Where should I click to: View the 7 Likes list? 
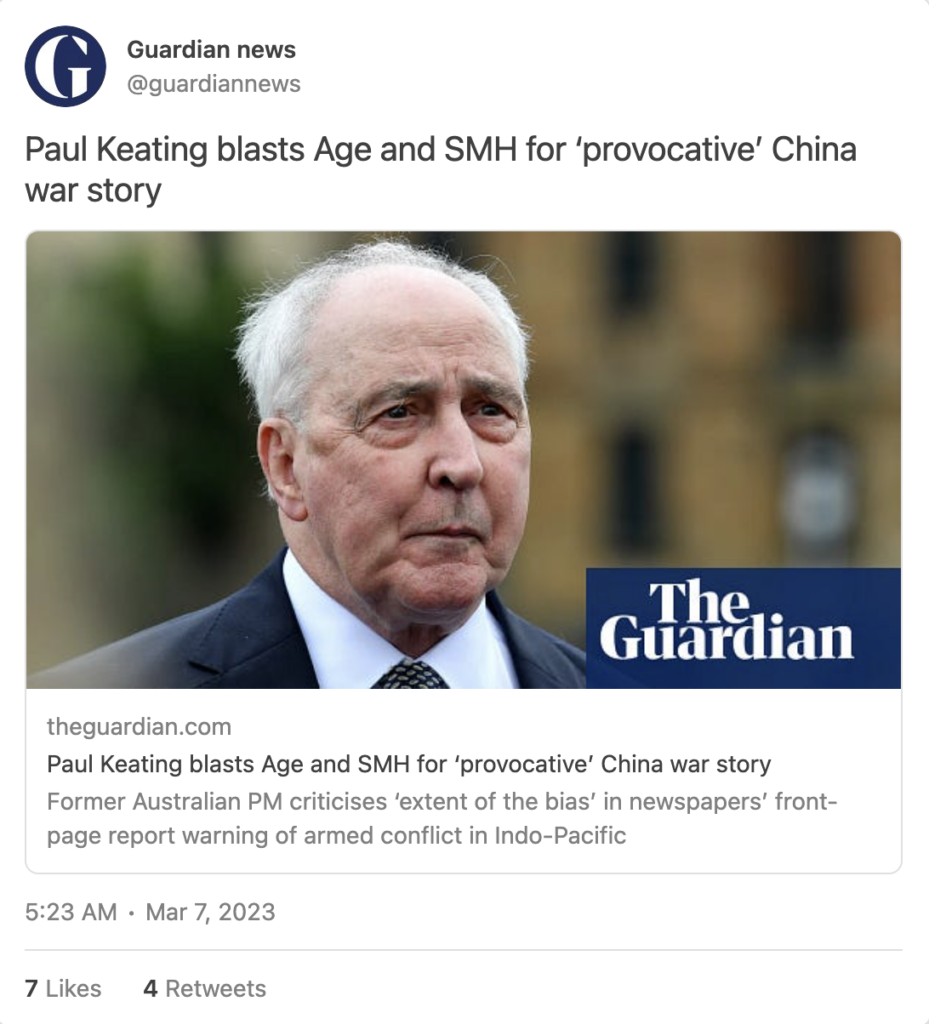[63, 988]
